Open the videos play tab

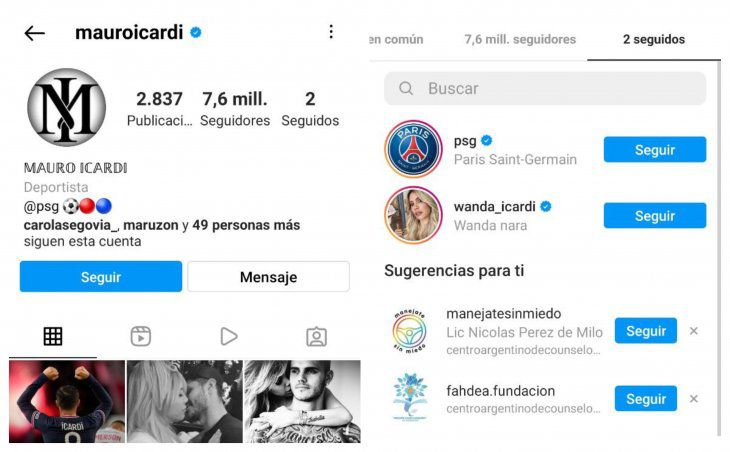pos(229,336)
